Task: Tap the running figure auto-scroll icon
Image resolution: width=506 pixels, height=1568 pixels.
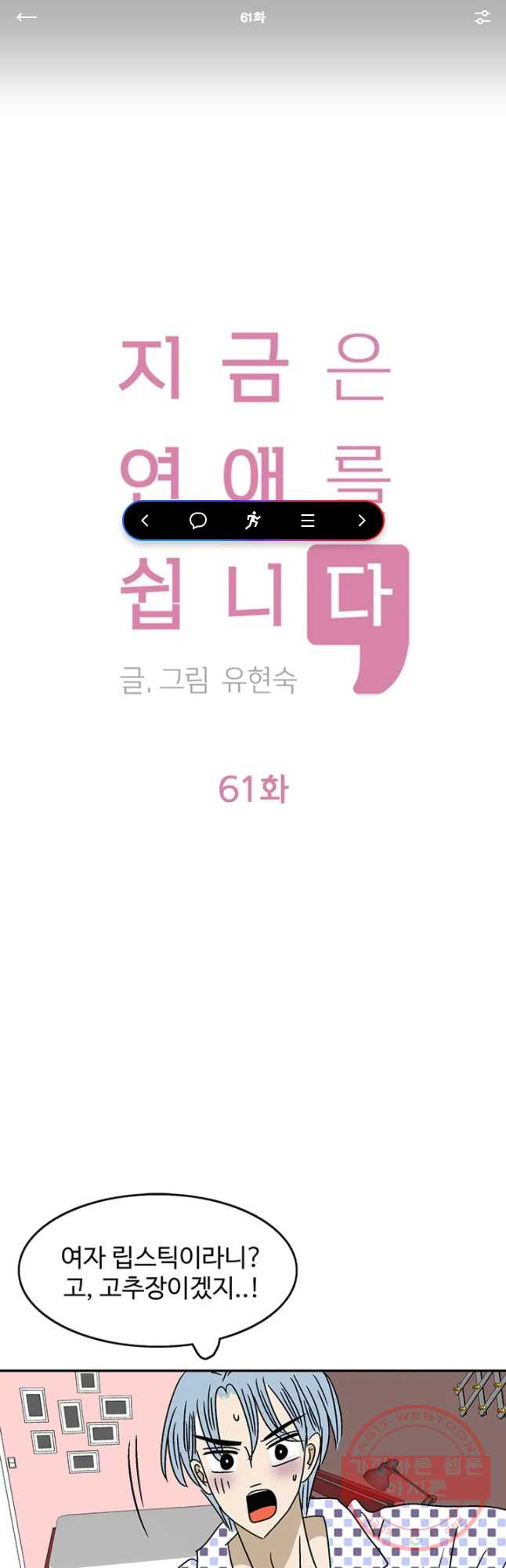Action: click(252, 521)
